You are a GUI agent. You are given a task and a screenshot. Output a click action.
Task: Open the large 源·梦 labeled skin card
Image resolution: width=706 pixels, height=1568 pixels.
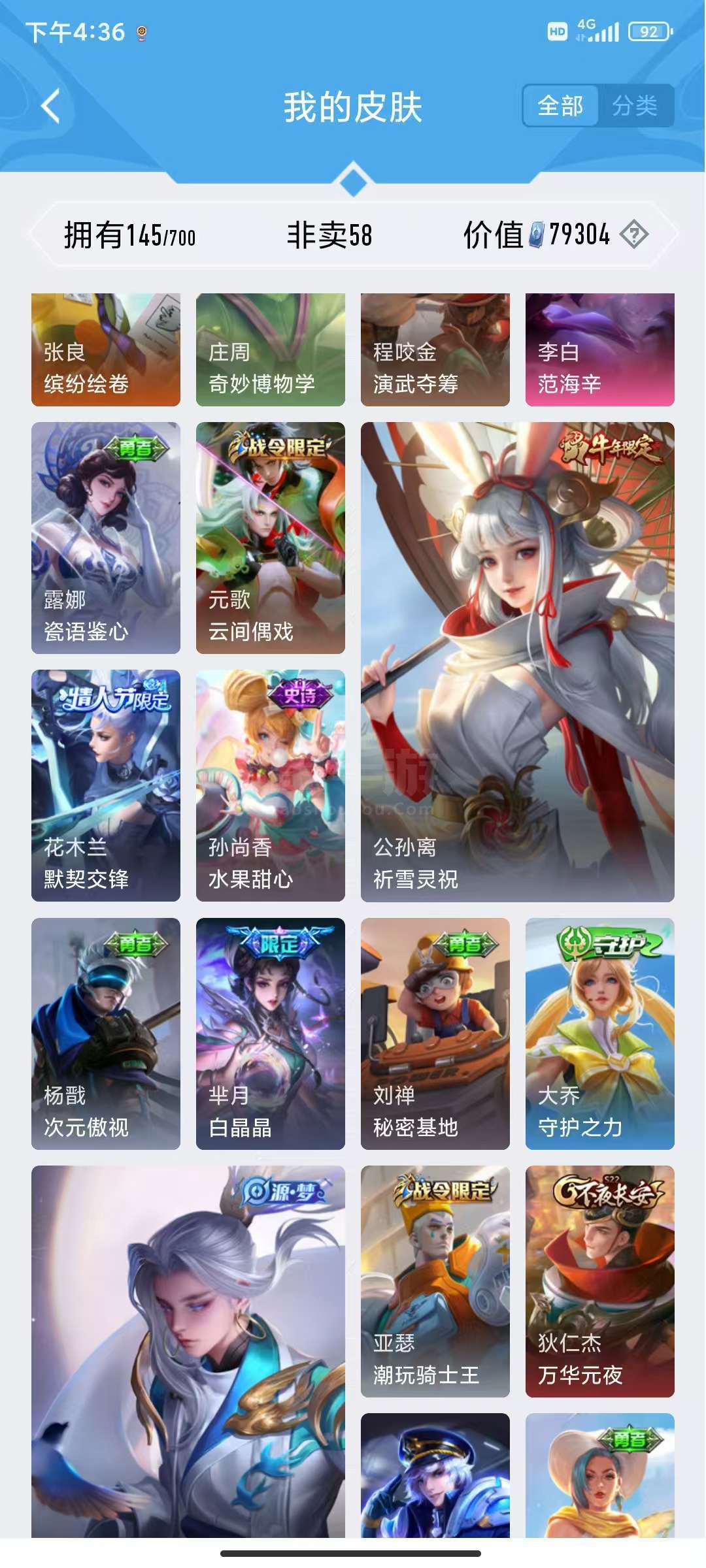pyautogui.click(x=188, y=1351)
